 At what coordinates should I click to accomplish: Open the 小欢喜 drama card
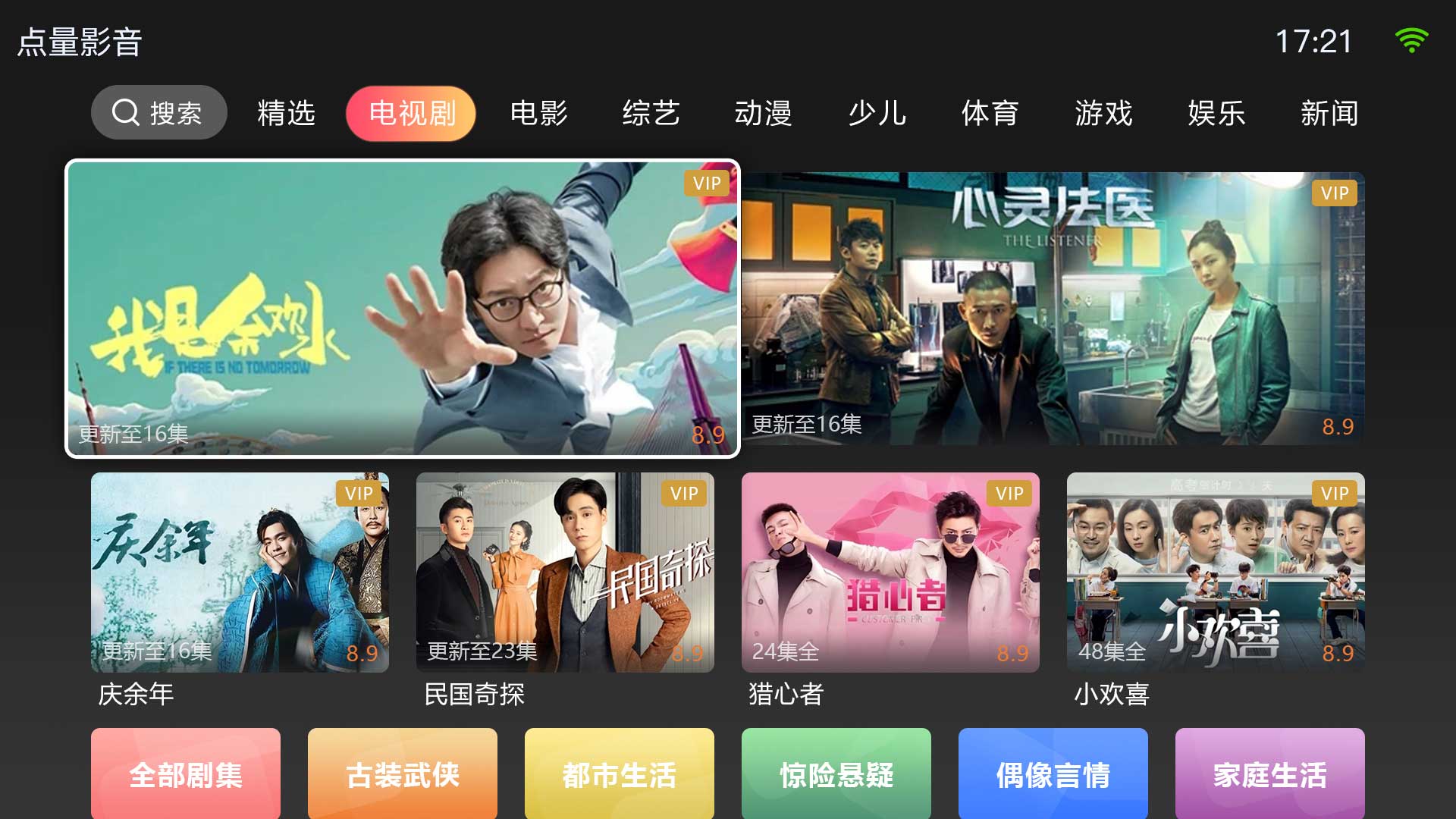click(x=1216, y=573)
